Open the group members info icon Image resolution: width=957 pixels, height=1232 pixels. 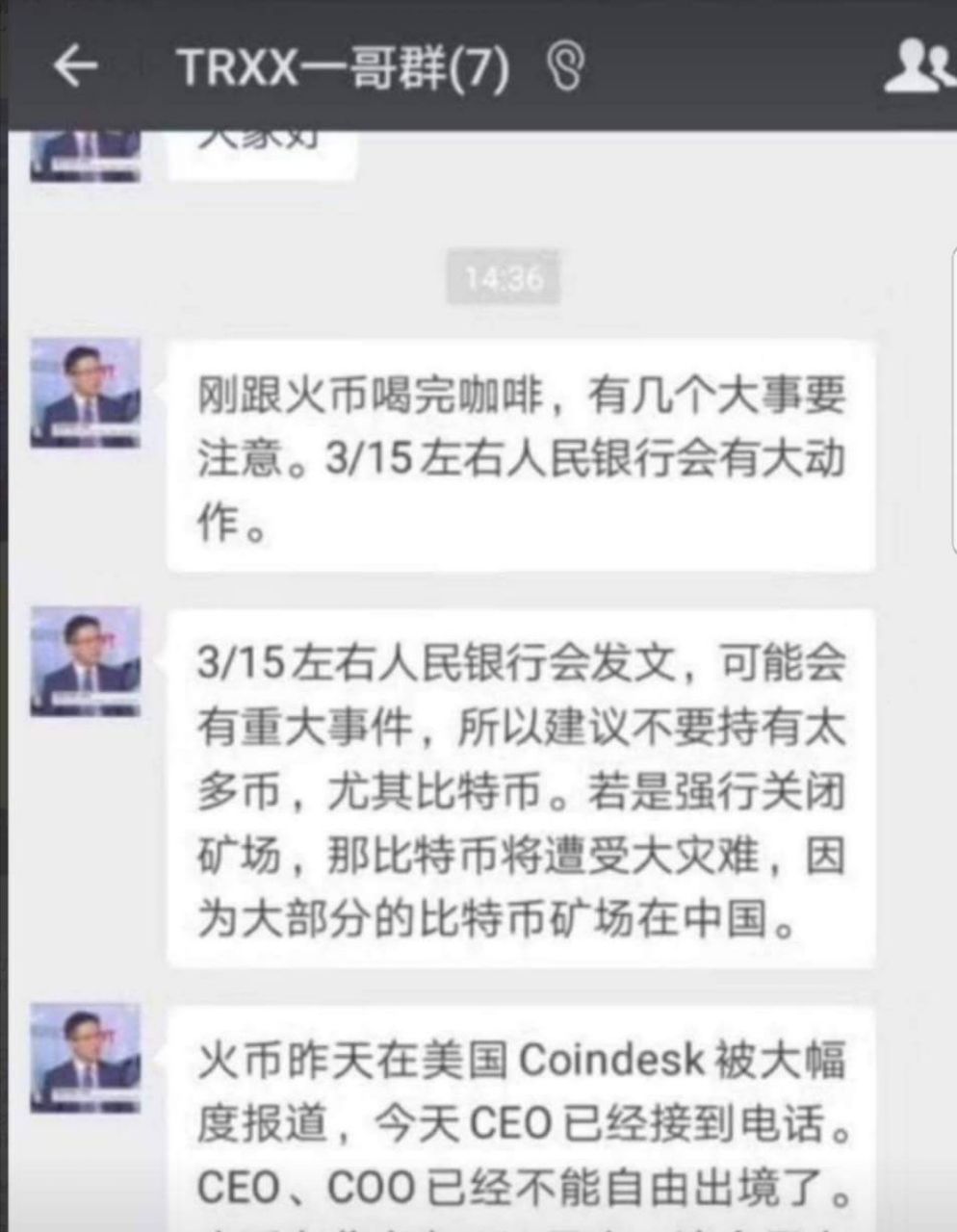click(919, 67)
